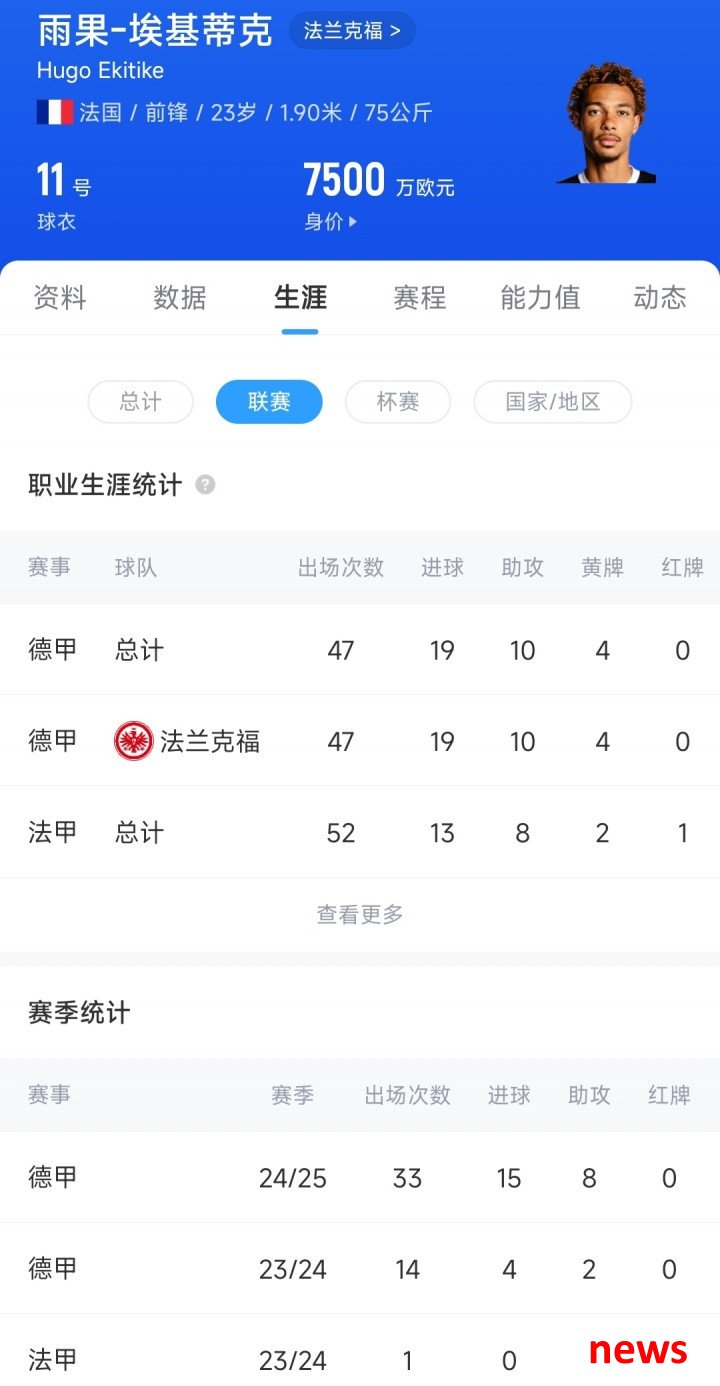Select the 总计 filter chip
This screenshot has height=1386, width=720.
pyautogui.click(x=140, y=402)
